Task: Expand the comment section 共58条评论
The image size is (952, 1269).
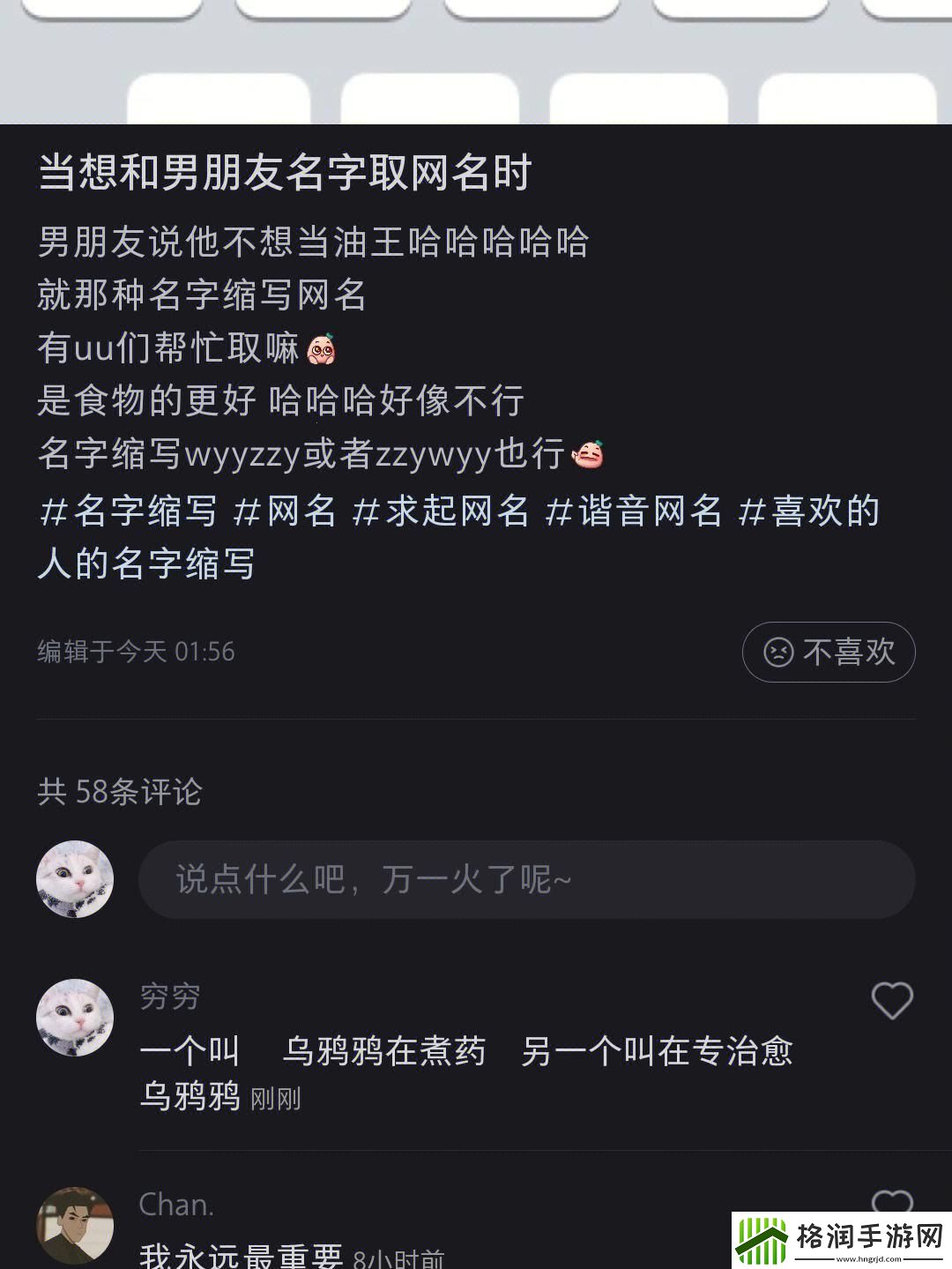Action: point(121,793)
